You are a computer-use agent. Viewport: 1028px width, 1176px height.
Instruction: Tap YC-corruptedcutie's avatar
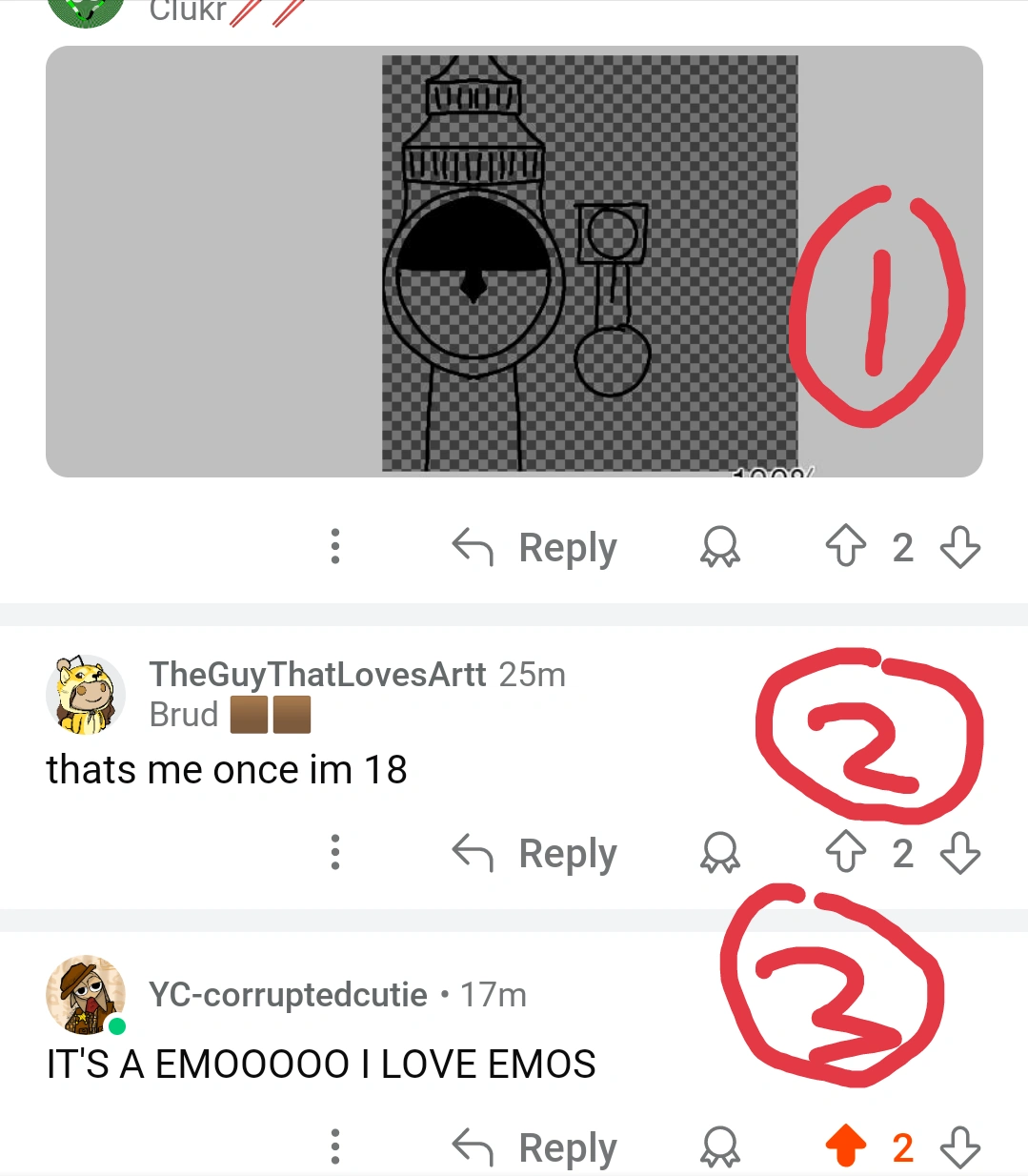tap(86, 995)
